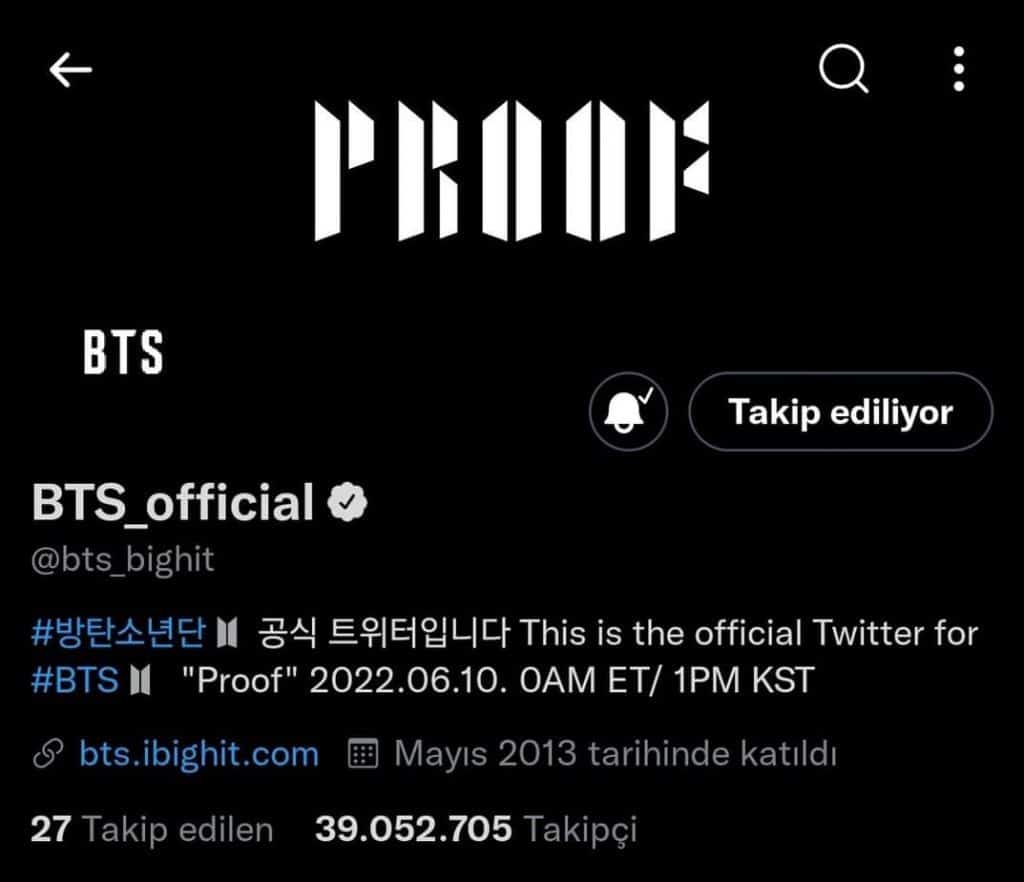Image resolution: width=1024 pixels, height=882 pixels.
Task: View the BTS profile picture
Action: [122, 354]
